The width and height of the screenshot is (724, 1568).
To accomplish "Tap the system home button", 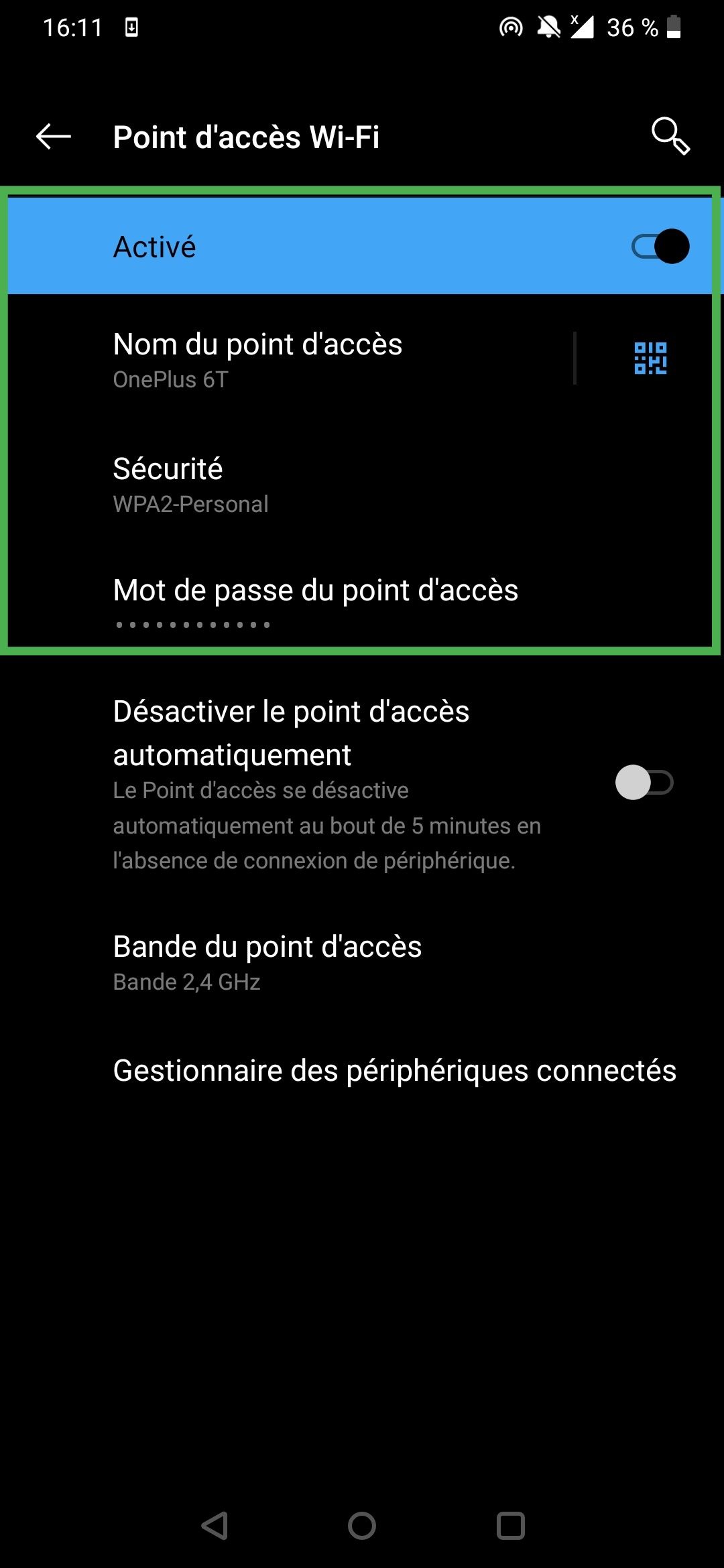I will pos(362,1526).
